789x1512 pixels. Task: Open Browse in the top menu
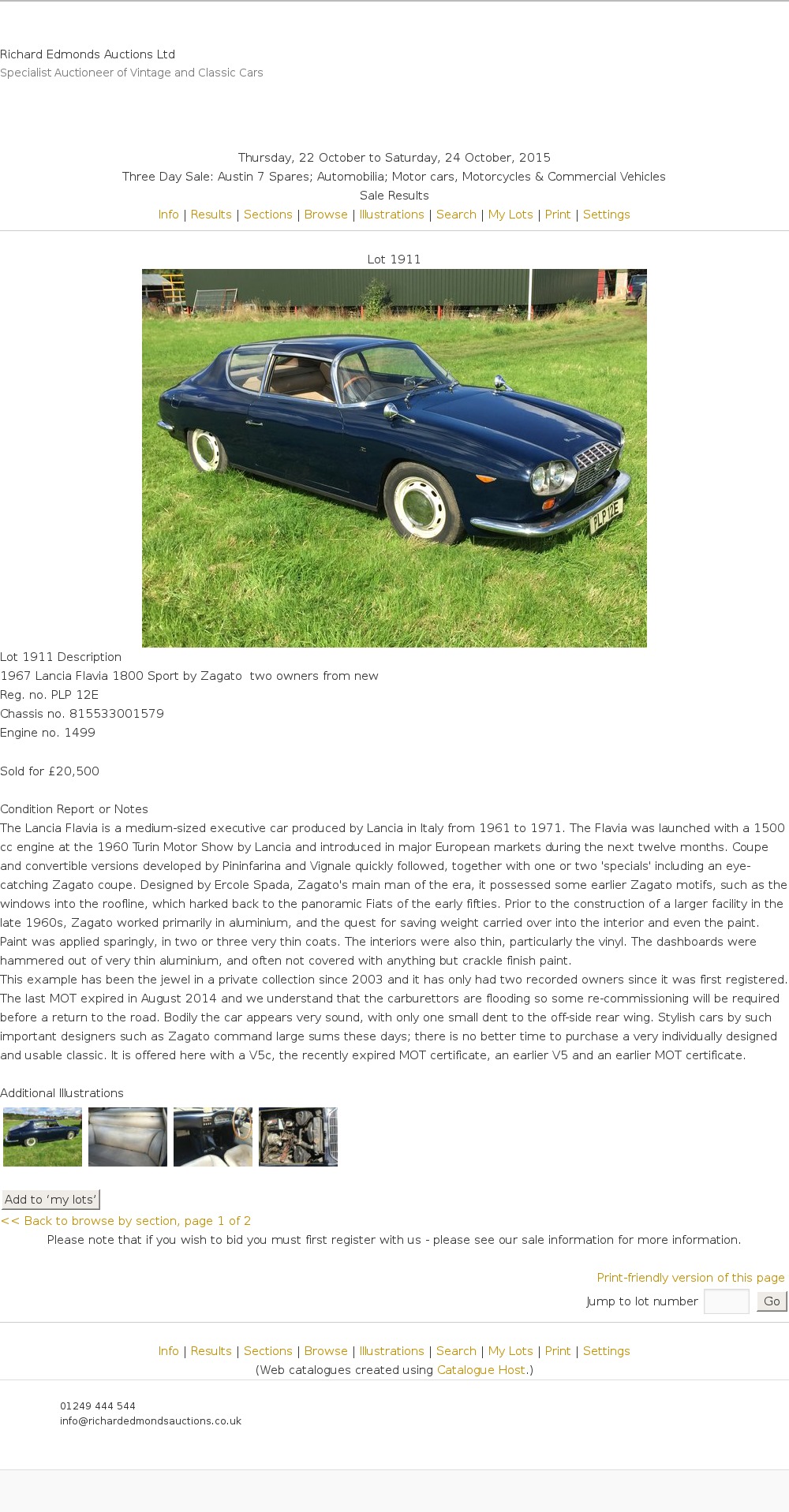coord(326,215)
